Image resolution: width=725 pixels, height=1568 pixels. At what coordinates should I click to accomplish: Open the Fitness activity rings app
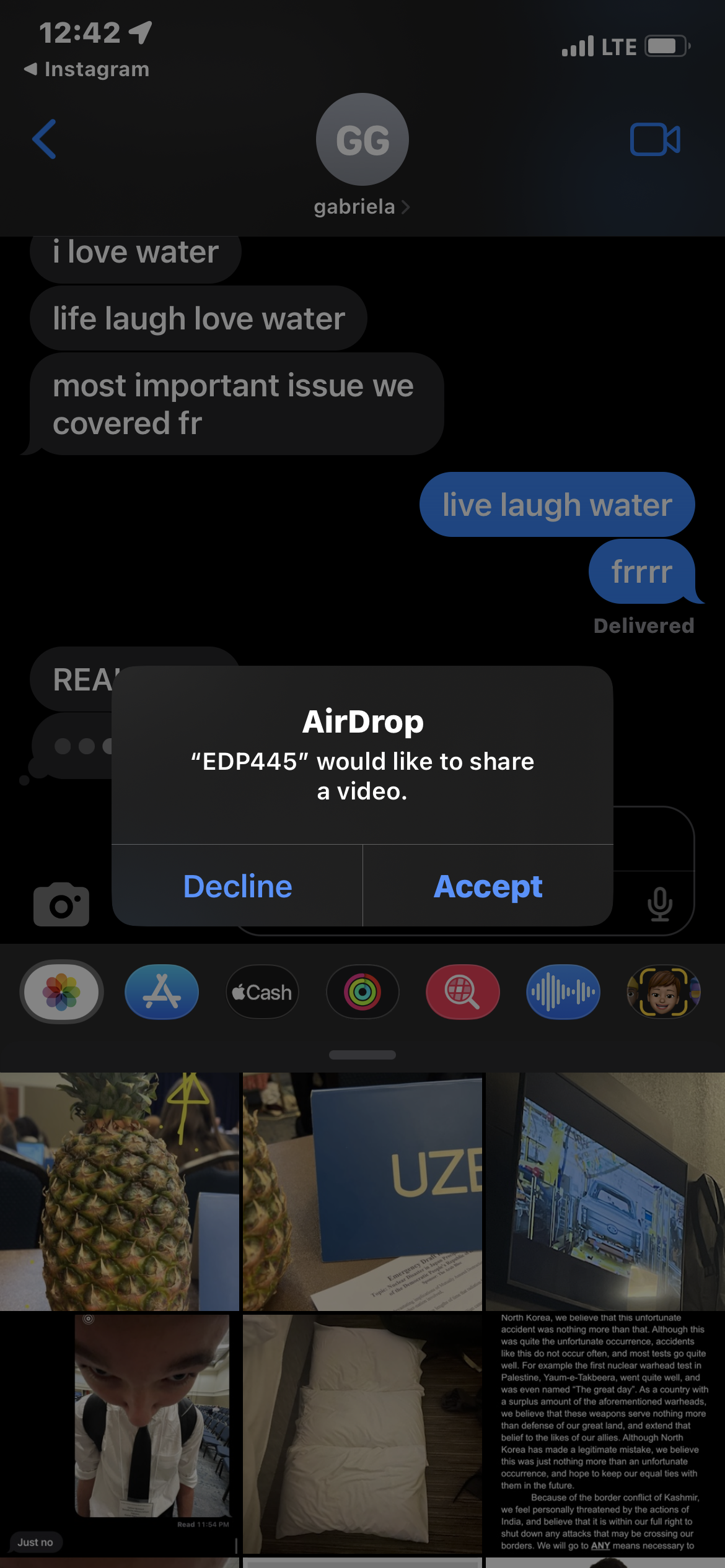pyautogui.click(x=362, y=992)
